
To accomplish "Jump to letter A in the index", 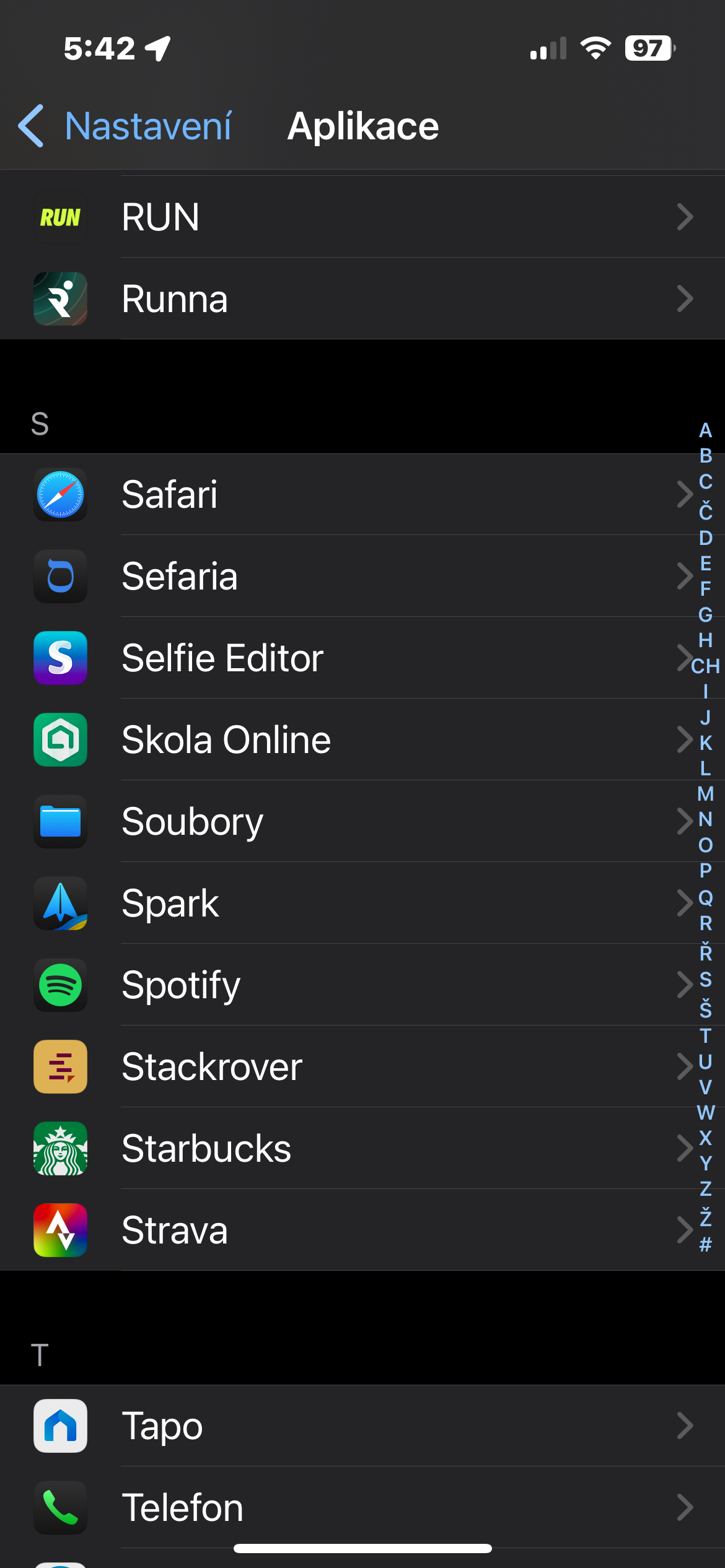I will click(x=705, y=430).
